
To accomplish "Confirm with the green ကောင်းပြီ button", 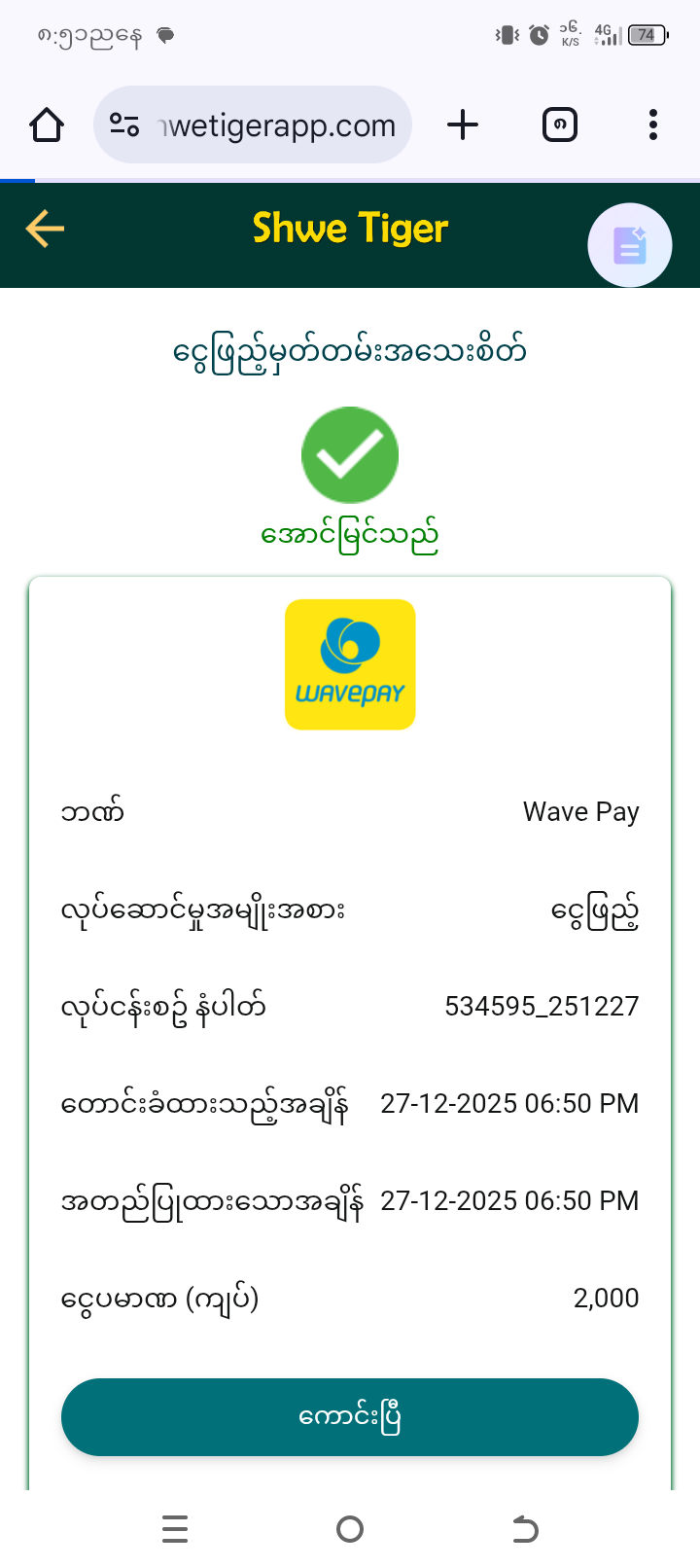I will click(x=350, y=1417).
